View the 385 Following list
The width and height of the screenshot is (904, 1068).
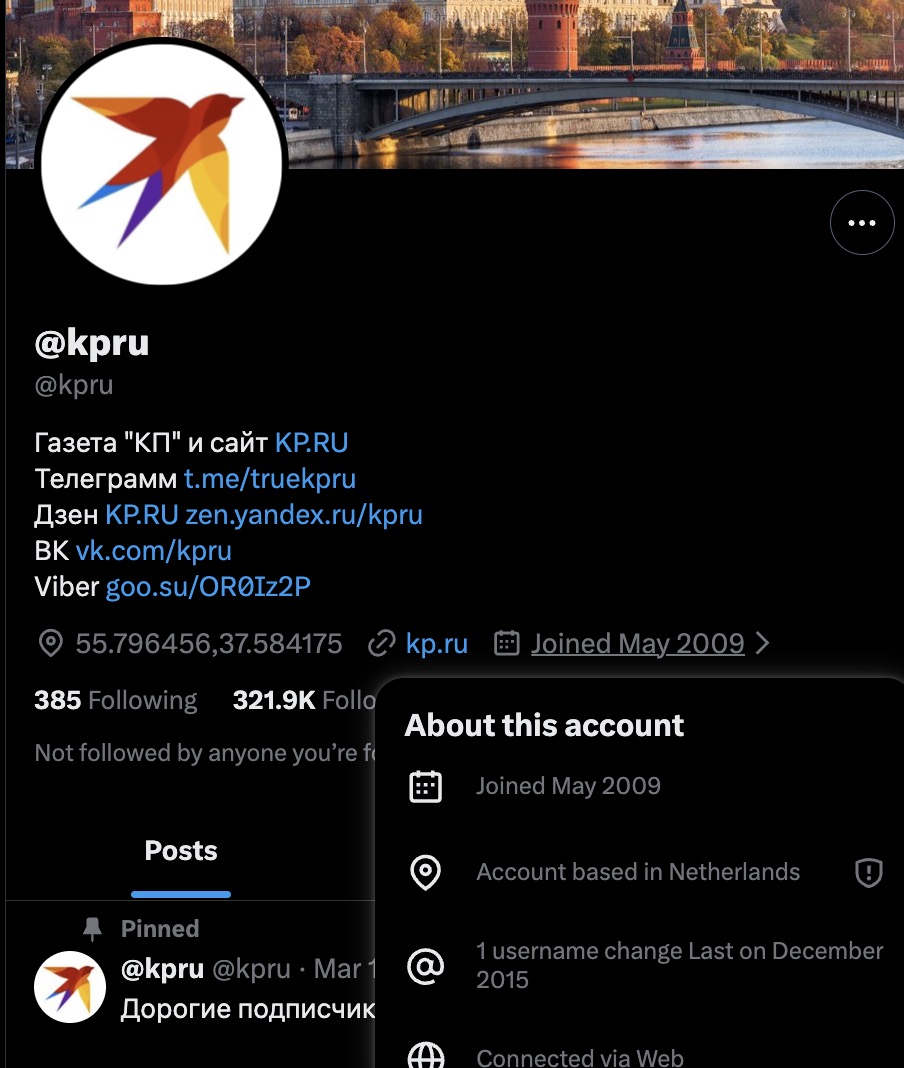point(115,700)
